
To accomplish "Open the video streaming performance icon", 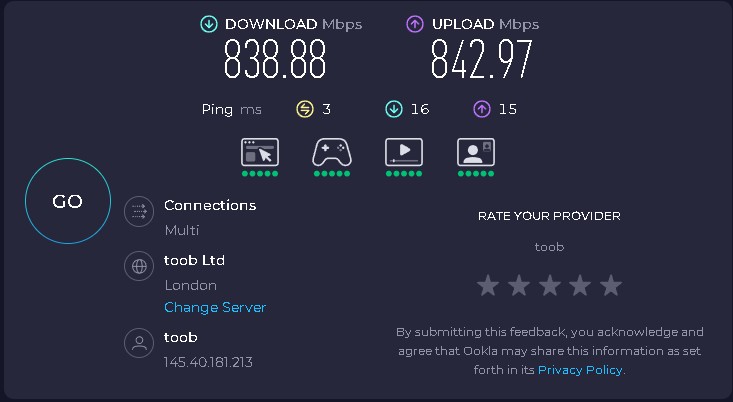I will pyautogui.click(x=404, y=153).
